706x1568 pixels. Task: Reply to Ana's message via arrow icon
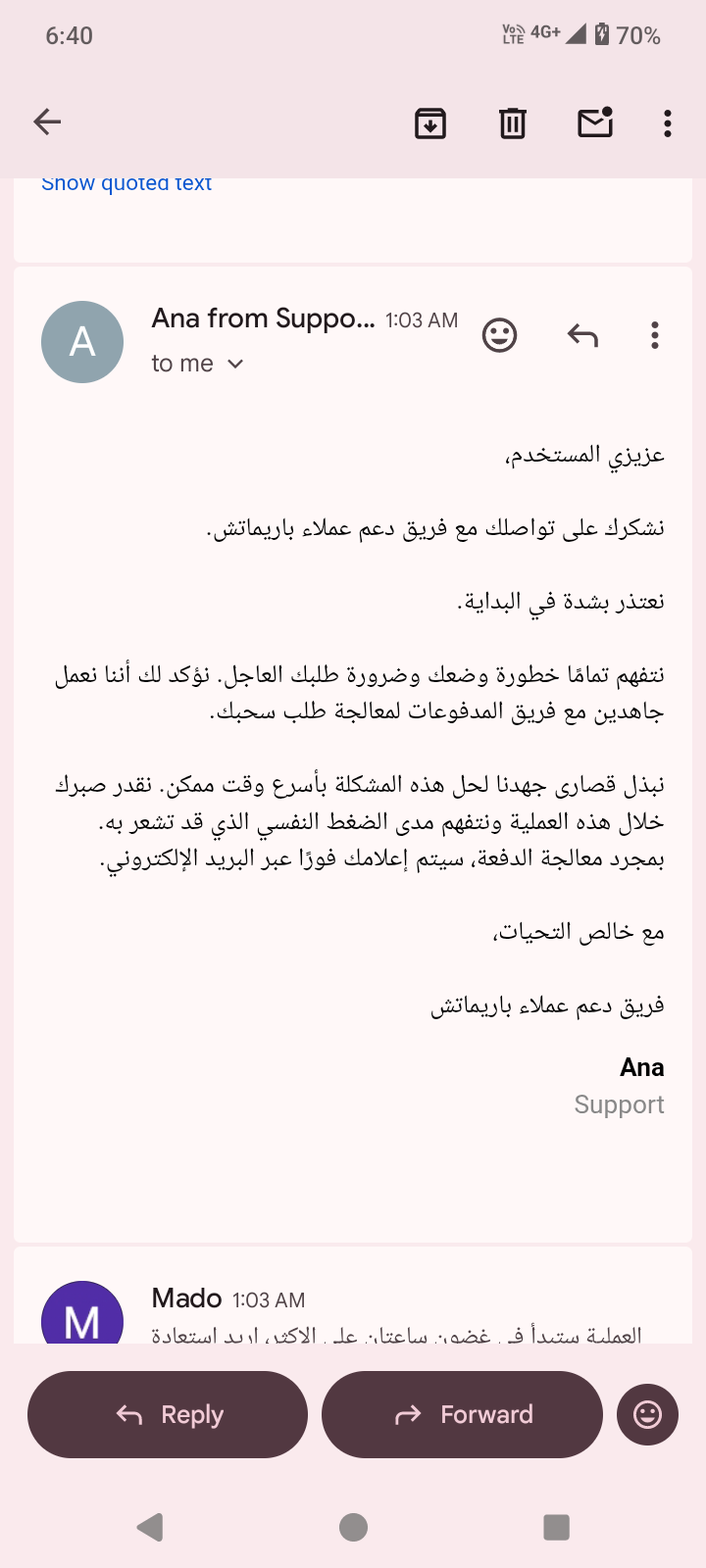pos(582,336)
